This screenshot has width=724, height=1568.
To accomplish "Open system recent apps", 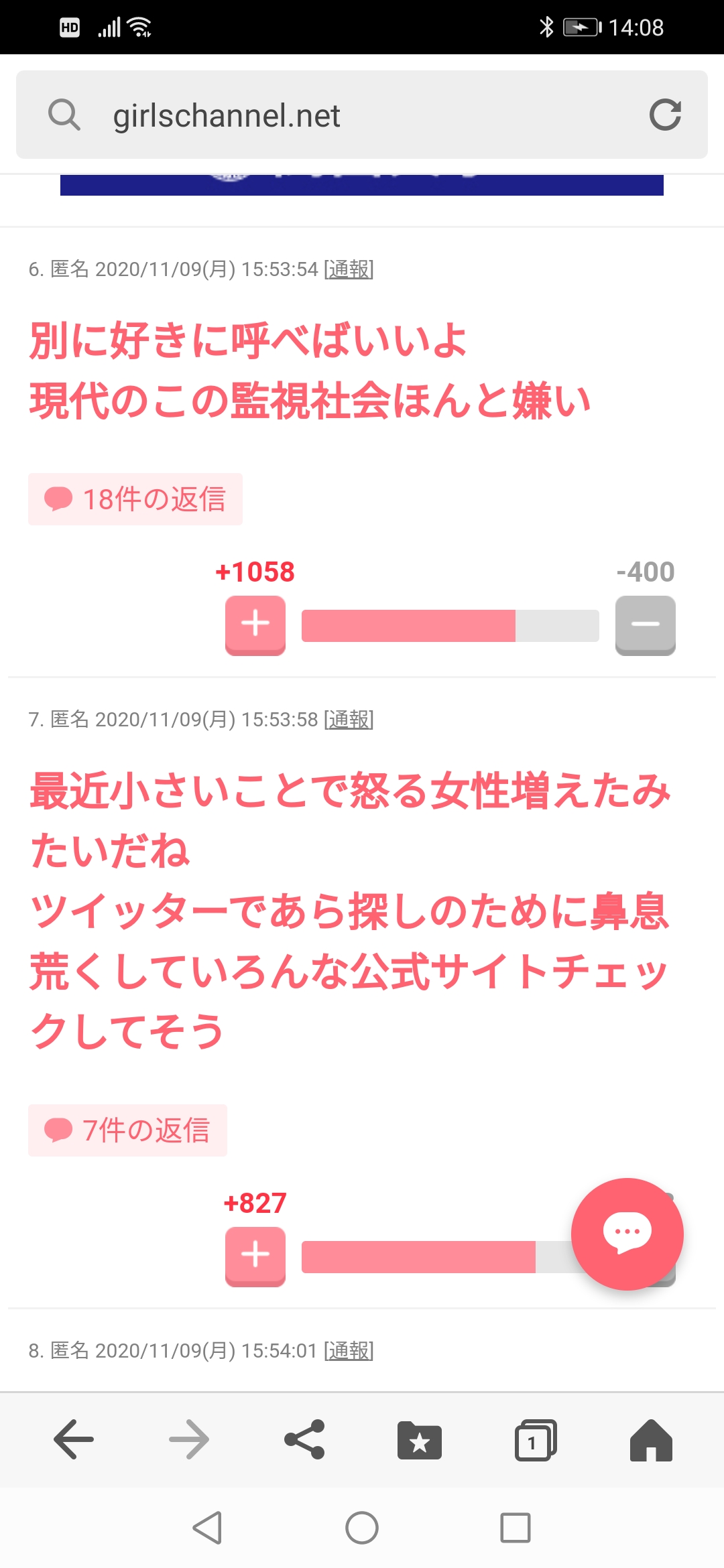I will (515, 1528).
